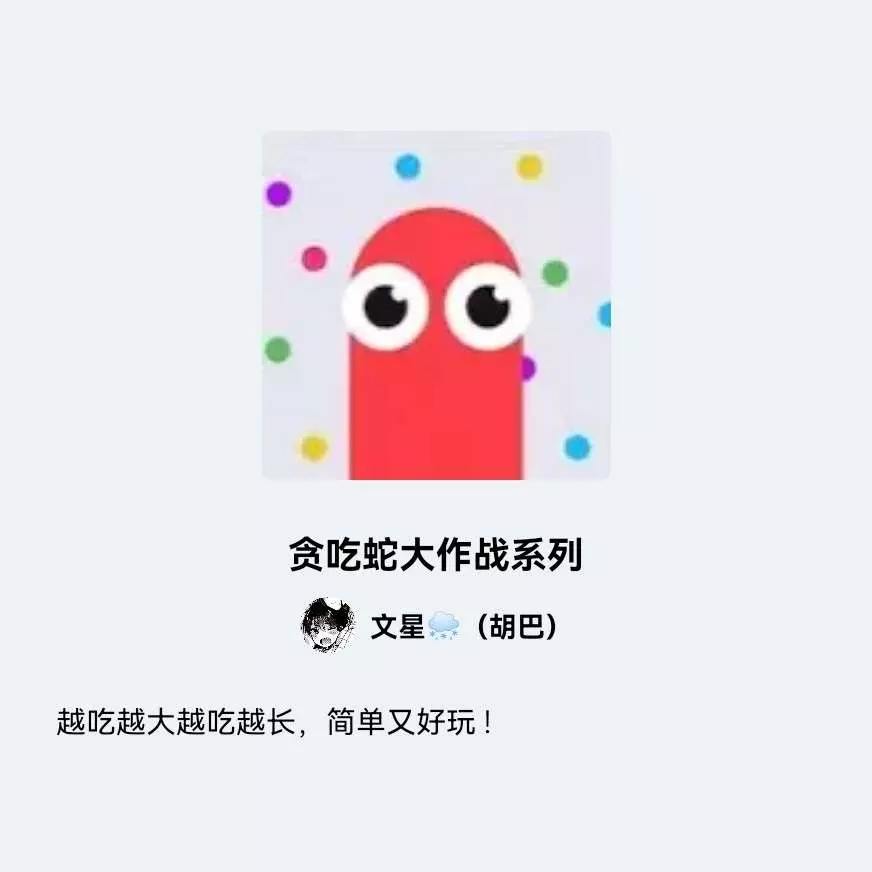Open the 贪吃蛇大作战系列 cover image
Viewport: 872px width, 872px height.
coord(436,305)
